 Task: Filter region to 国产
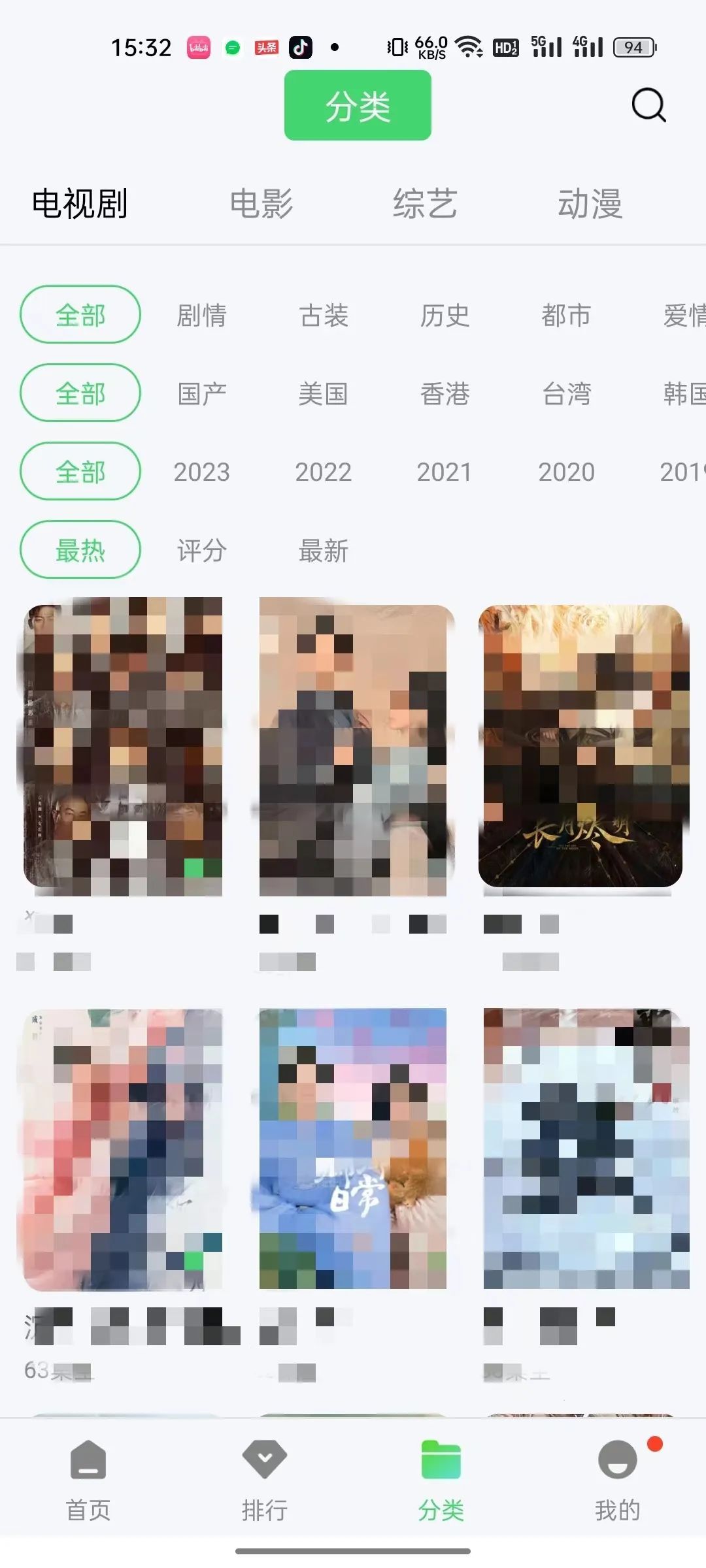tap(201, 394)
